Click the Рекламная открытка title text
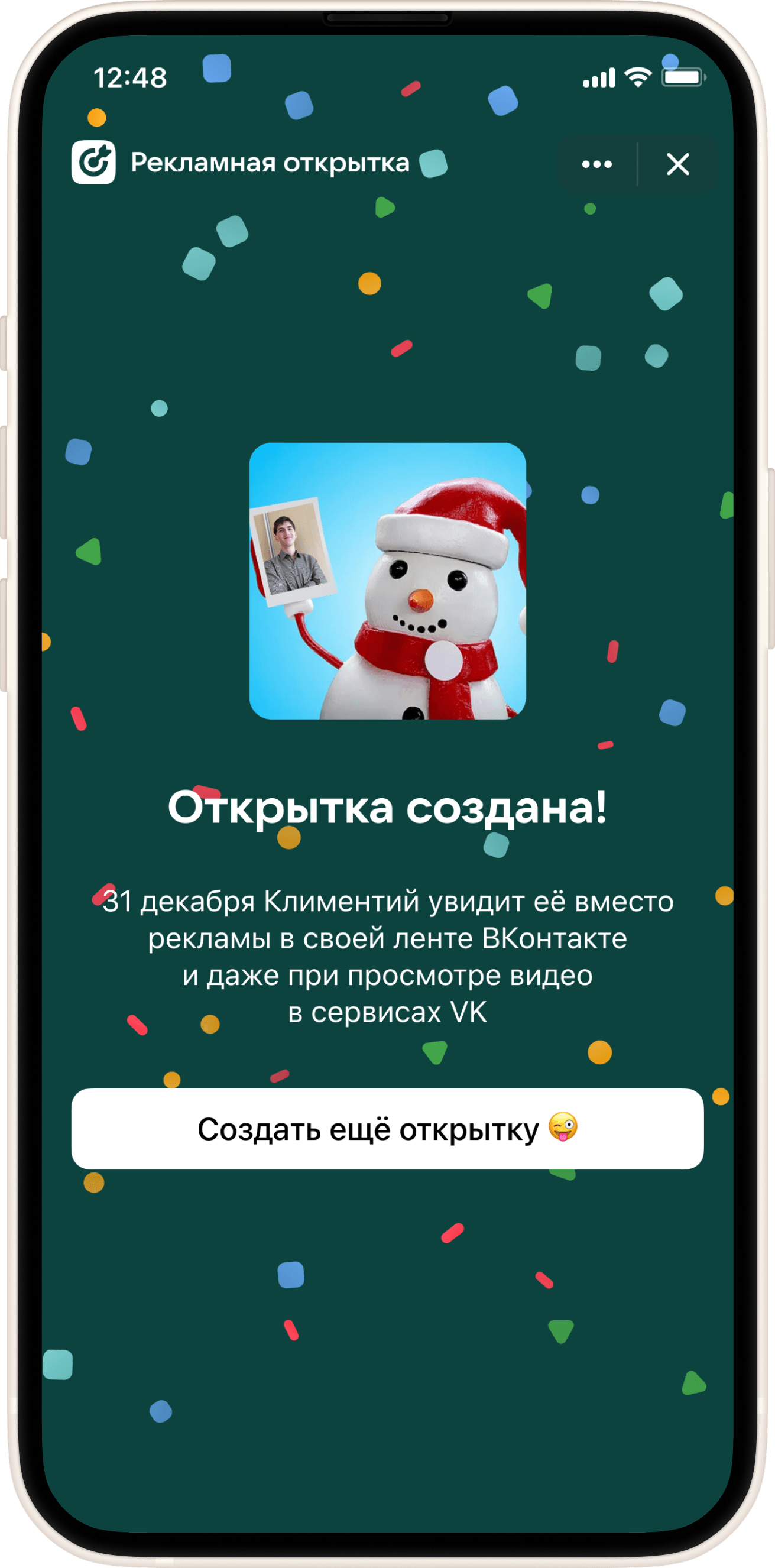Image resolution: width=775 pixels, height=1568 pixels. tap(269, 162)
